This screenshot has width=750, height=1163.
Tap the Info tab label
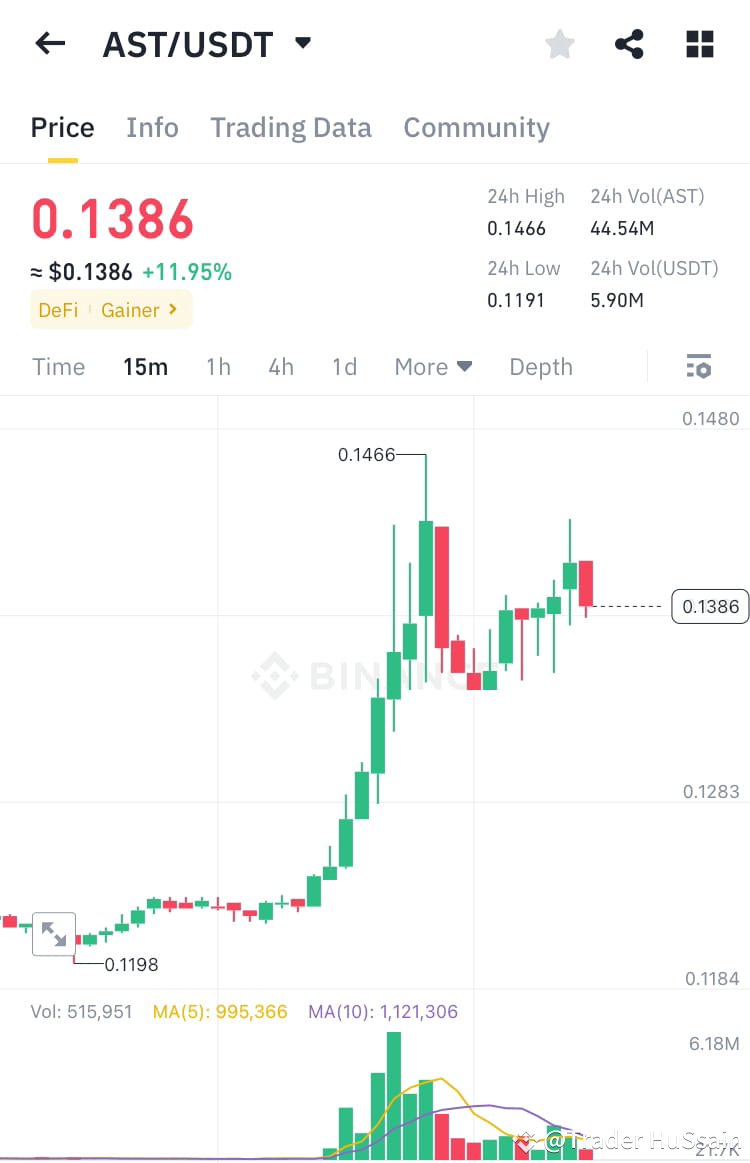152,127
